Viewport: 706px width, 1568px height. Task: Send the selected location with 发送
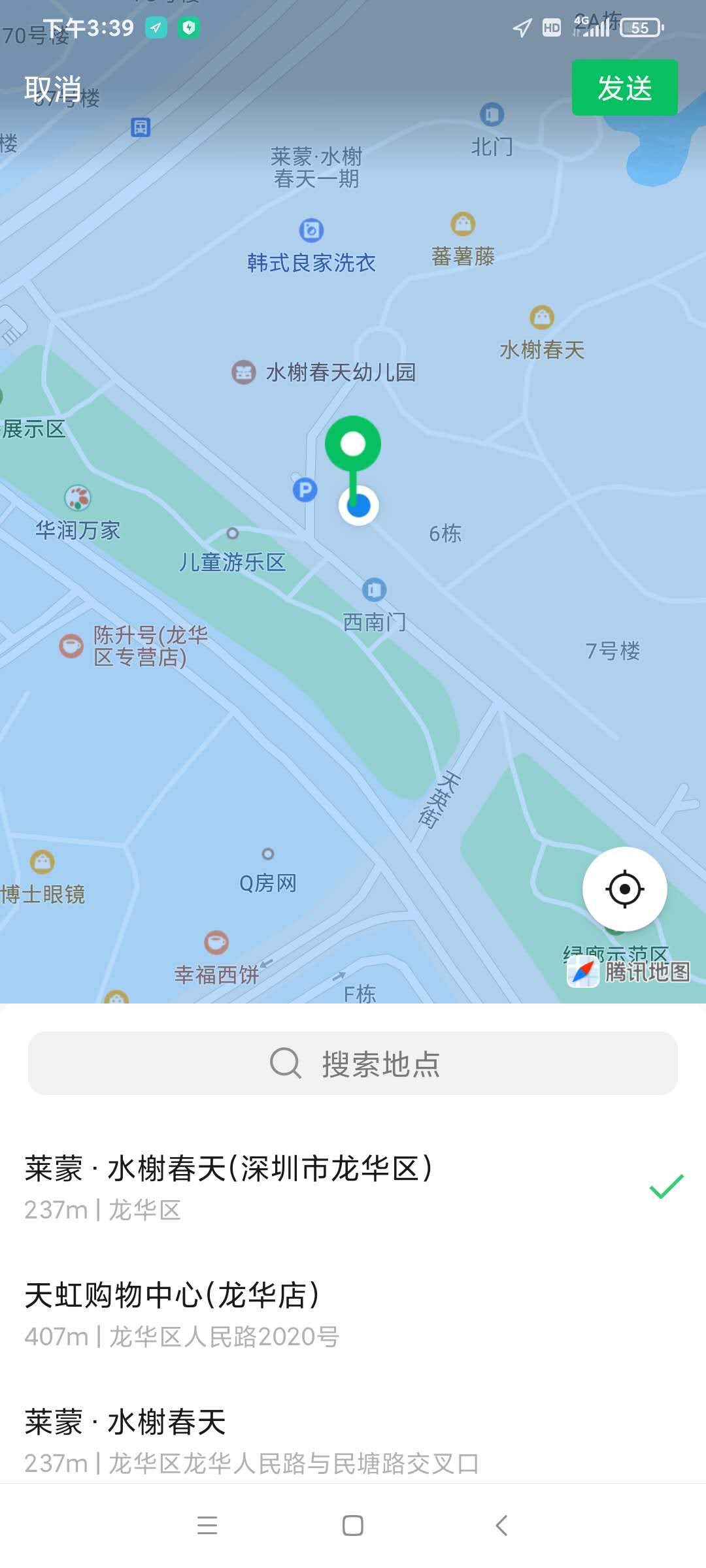click(x=624, y=88)
